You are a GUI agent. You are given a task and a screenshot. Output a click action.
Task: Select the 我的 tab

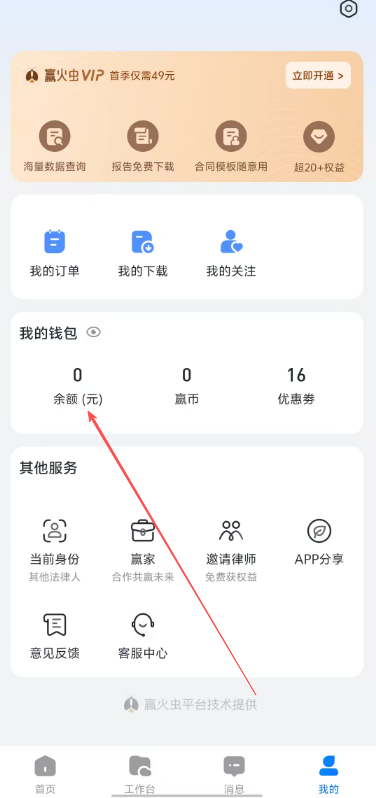[329, 774]
